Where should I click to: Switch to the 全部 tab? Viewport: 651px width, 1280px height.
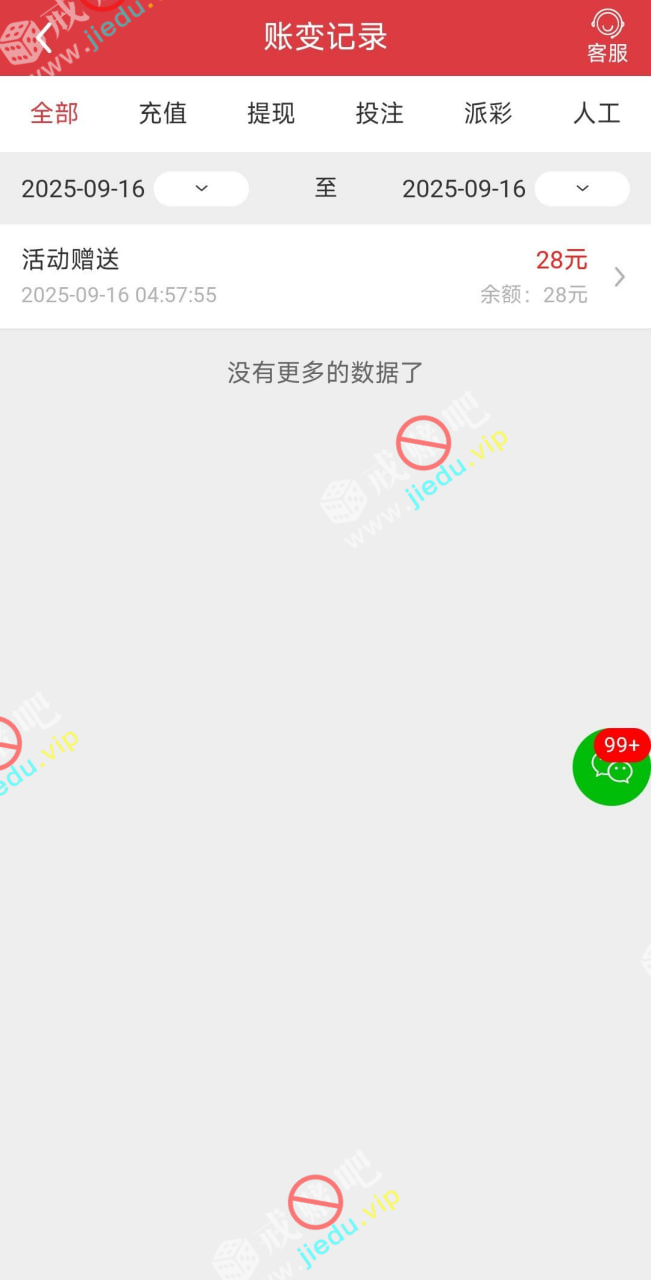[x=54, y=114]
